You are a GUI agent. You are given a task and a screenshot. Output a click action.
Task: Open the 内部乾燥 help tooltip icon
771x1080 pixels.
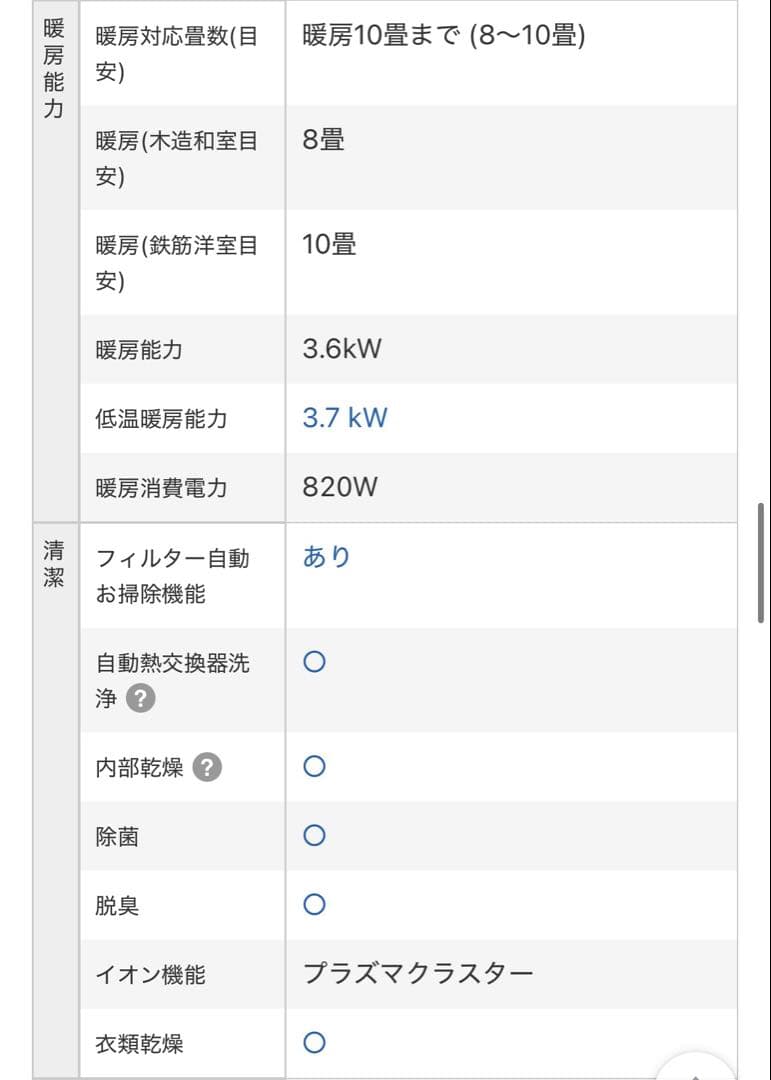(206, 767)
